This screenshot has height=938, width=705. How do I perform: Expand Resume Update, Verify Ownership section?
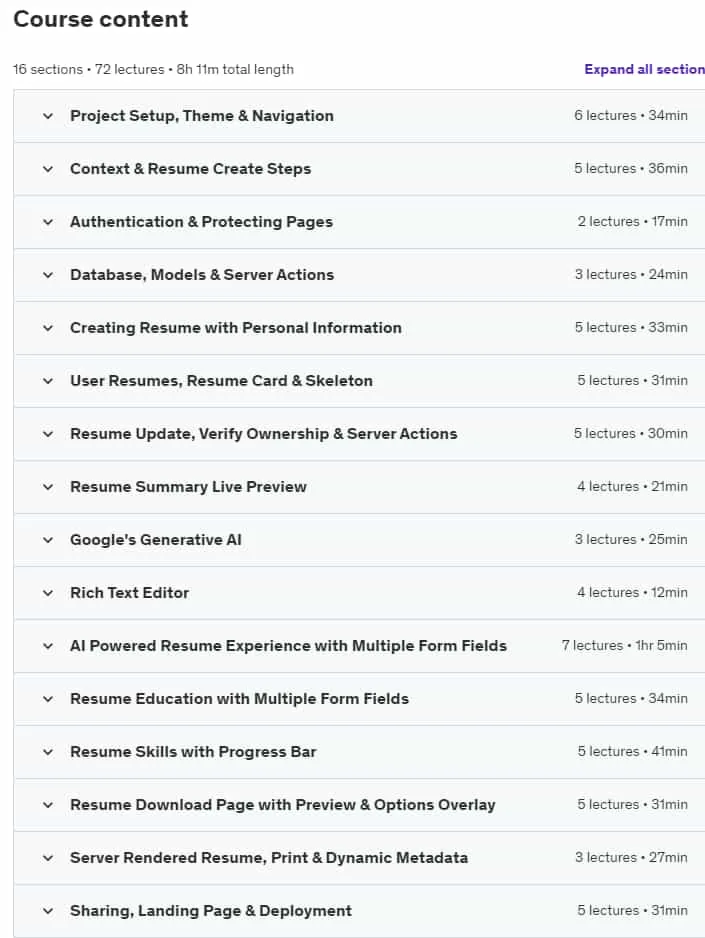coord(359,434)
